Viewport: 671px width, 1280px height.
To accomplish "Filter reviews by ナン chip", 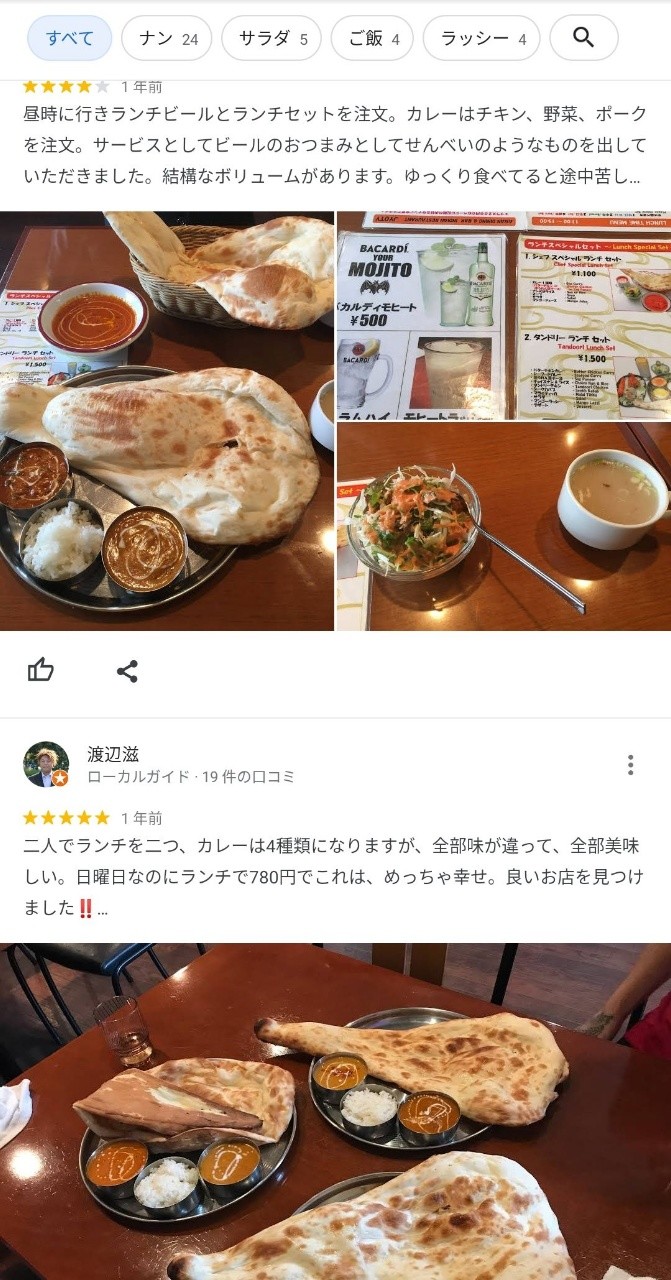I will [166, 39].
